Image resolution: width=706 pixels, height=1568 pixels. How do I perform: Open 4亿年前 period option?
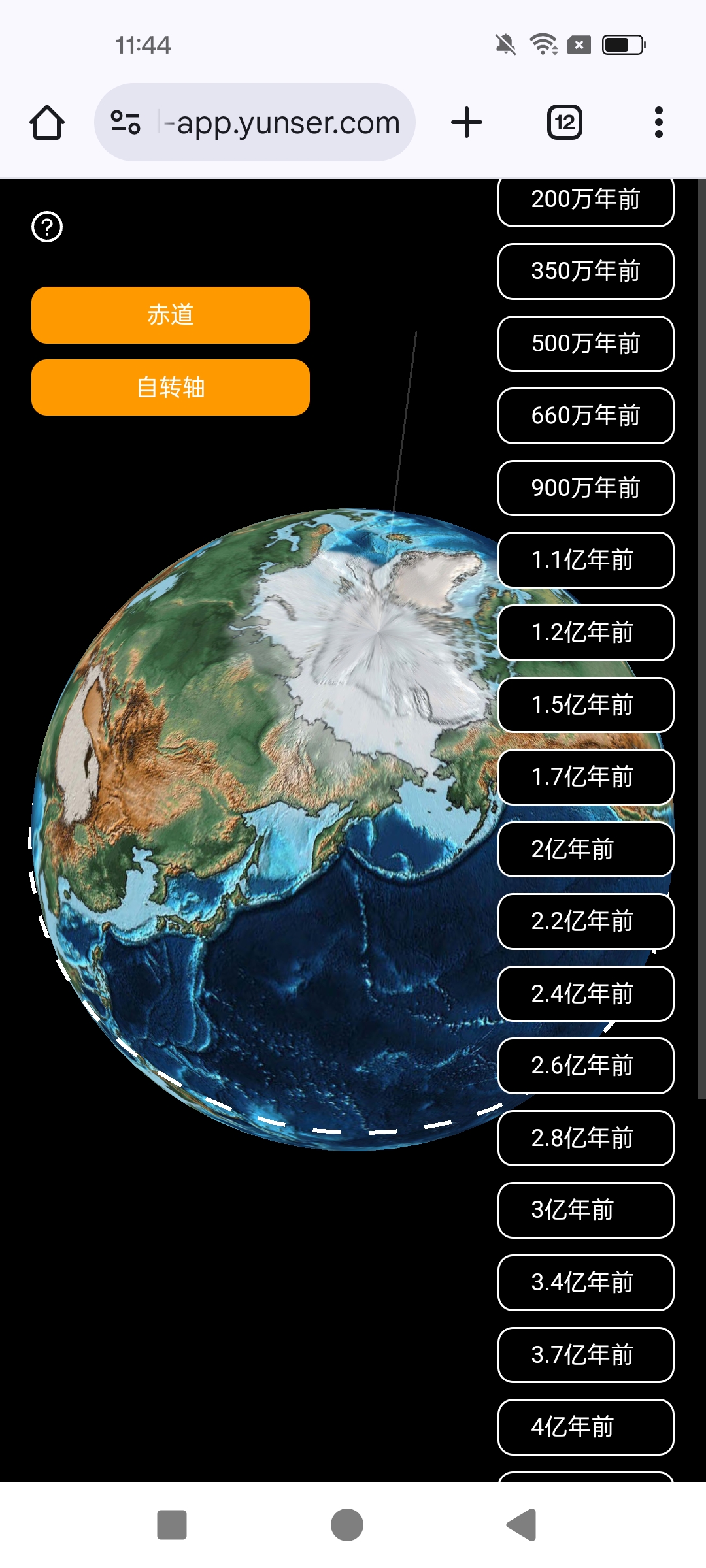click(x=585, y=1428)
